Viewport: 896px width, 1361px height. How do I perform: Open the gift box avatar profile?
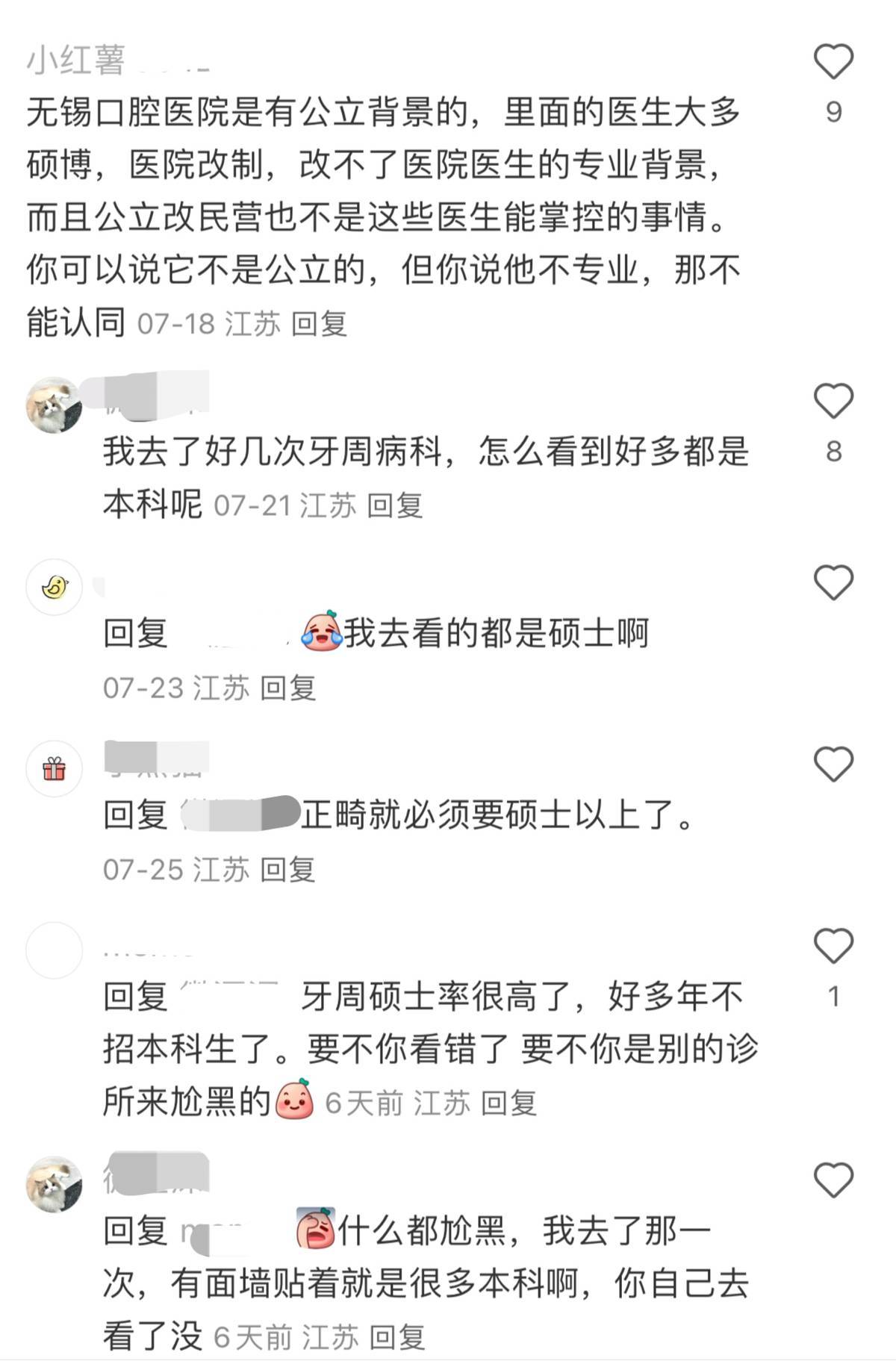(54, 769)
